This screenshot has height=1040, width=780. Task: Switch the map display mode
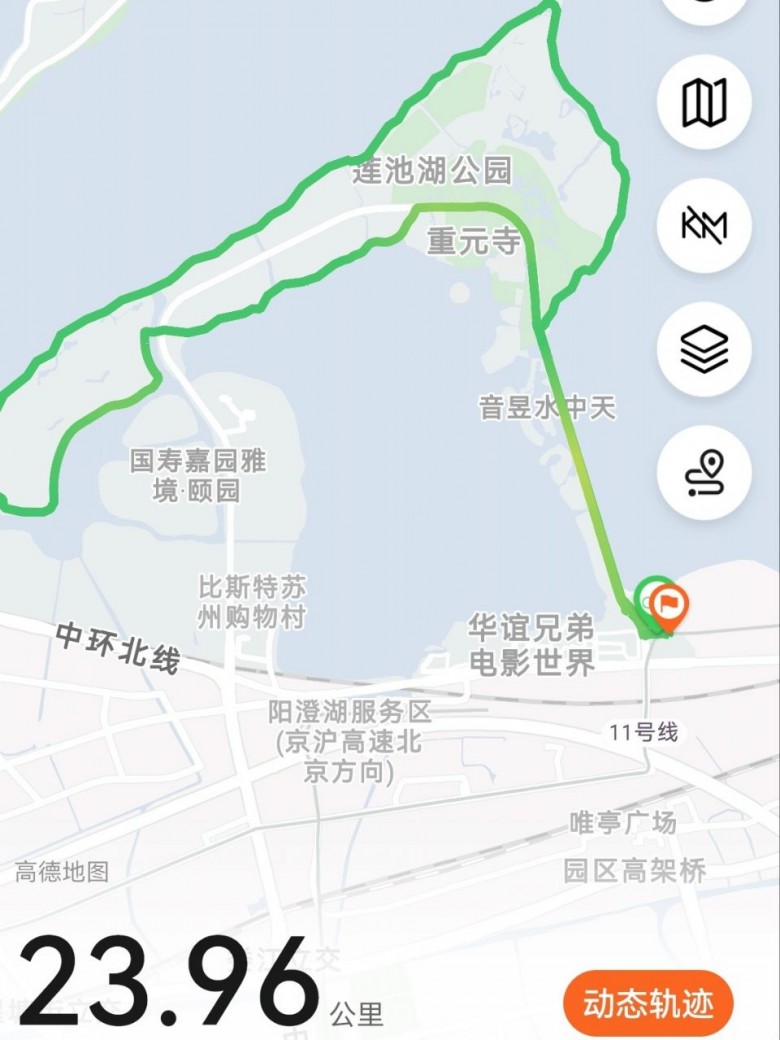704,102
